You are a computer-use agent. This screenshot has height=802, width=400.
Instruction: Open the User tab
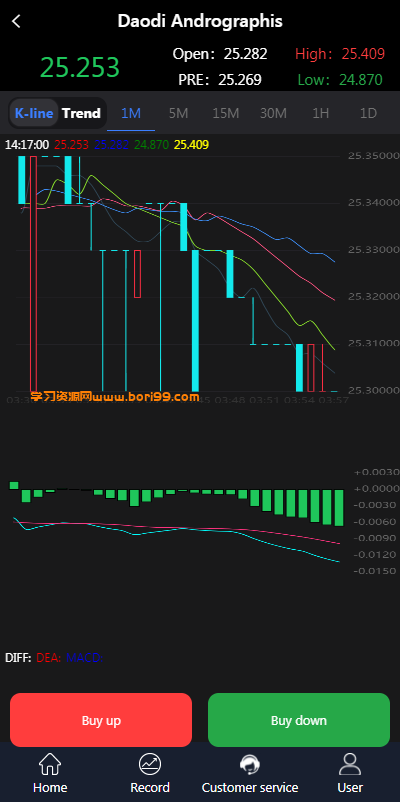350,773
